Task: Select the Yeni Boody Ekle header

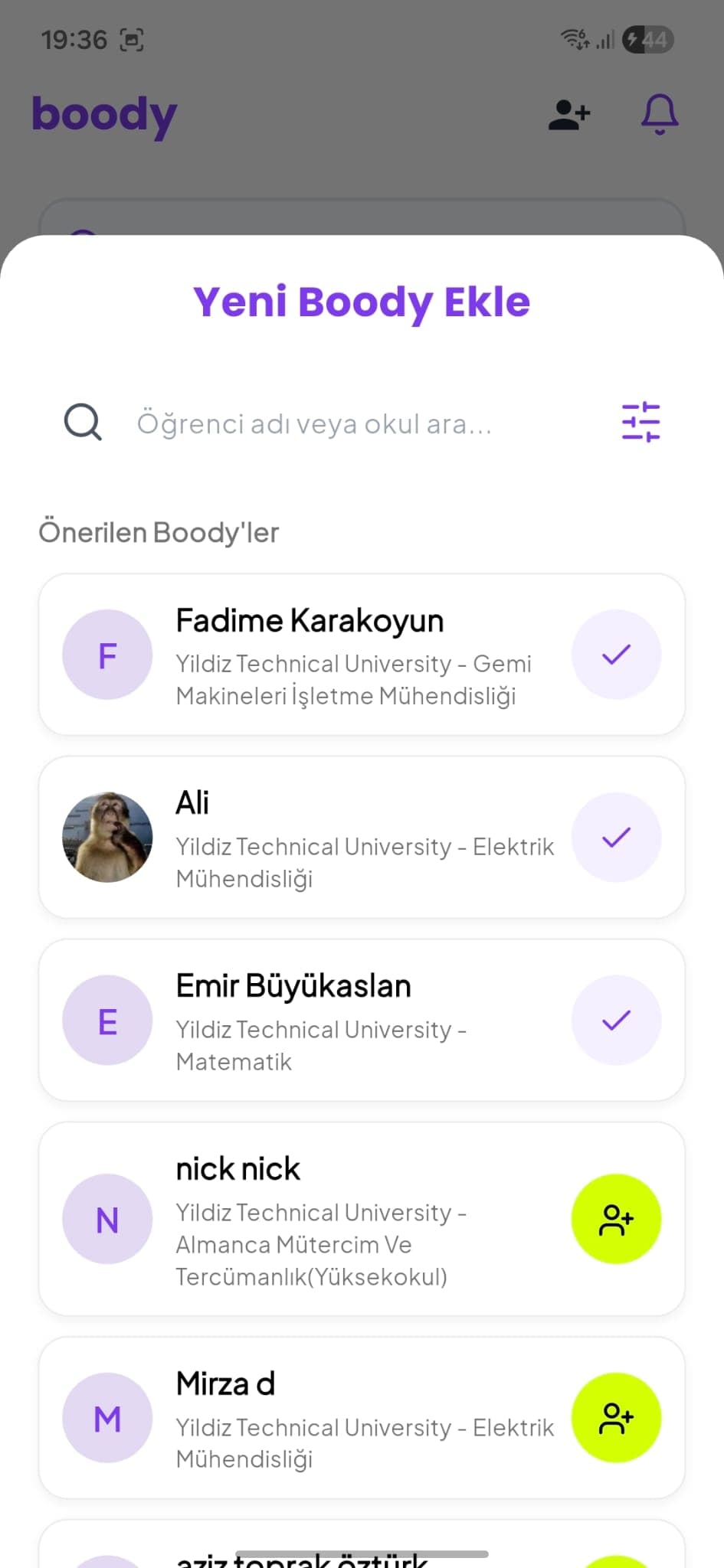Action: coord(361,301)
